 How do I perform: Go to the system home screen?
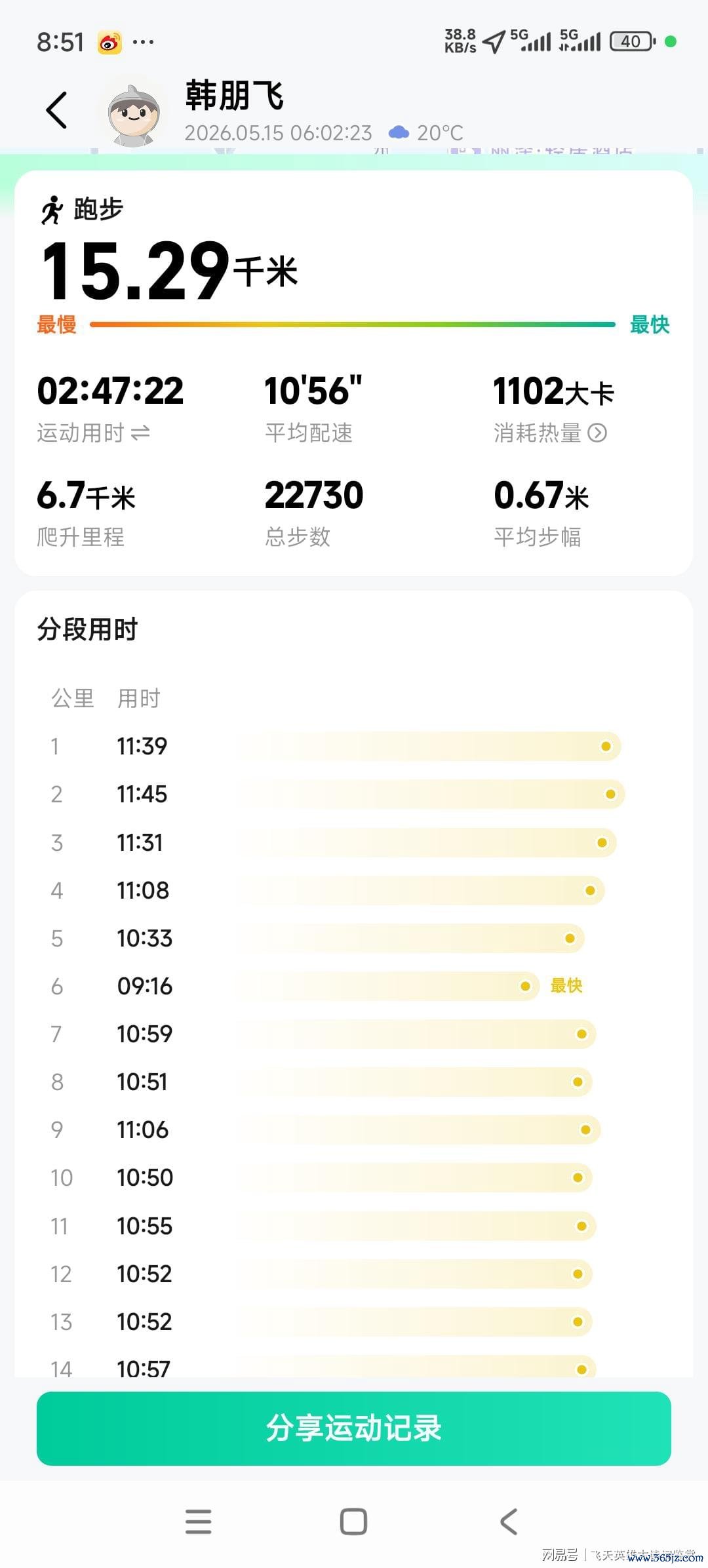tap(354, 1521)
